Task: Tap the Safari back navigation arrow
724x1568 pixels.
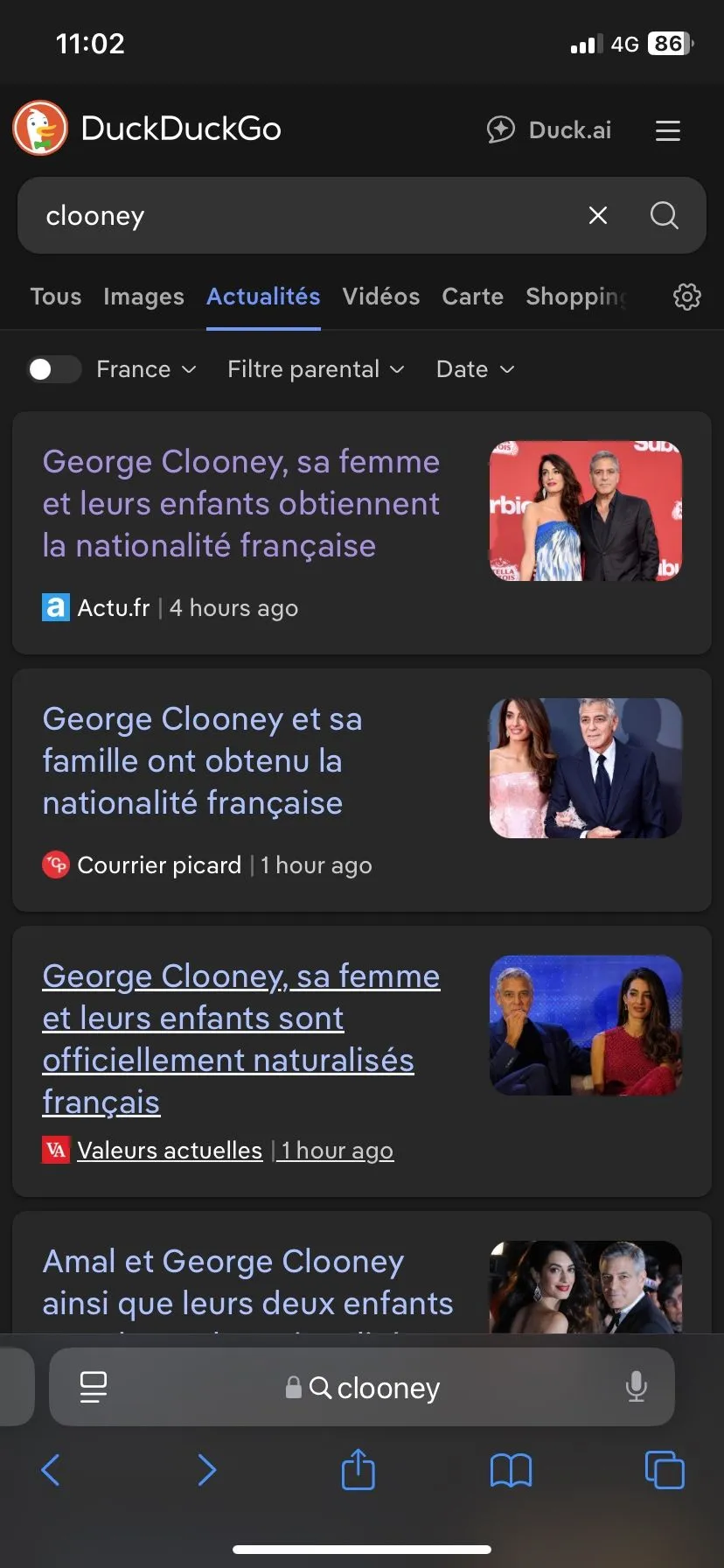Action: tap(50, 1470)
